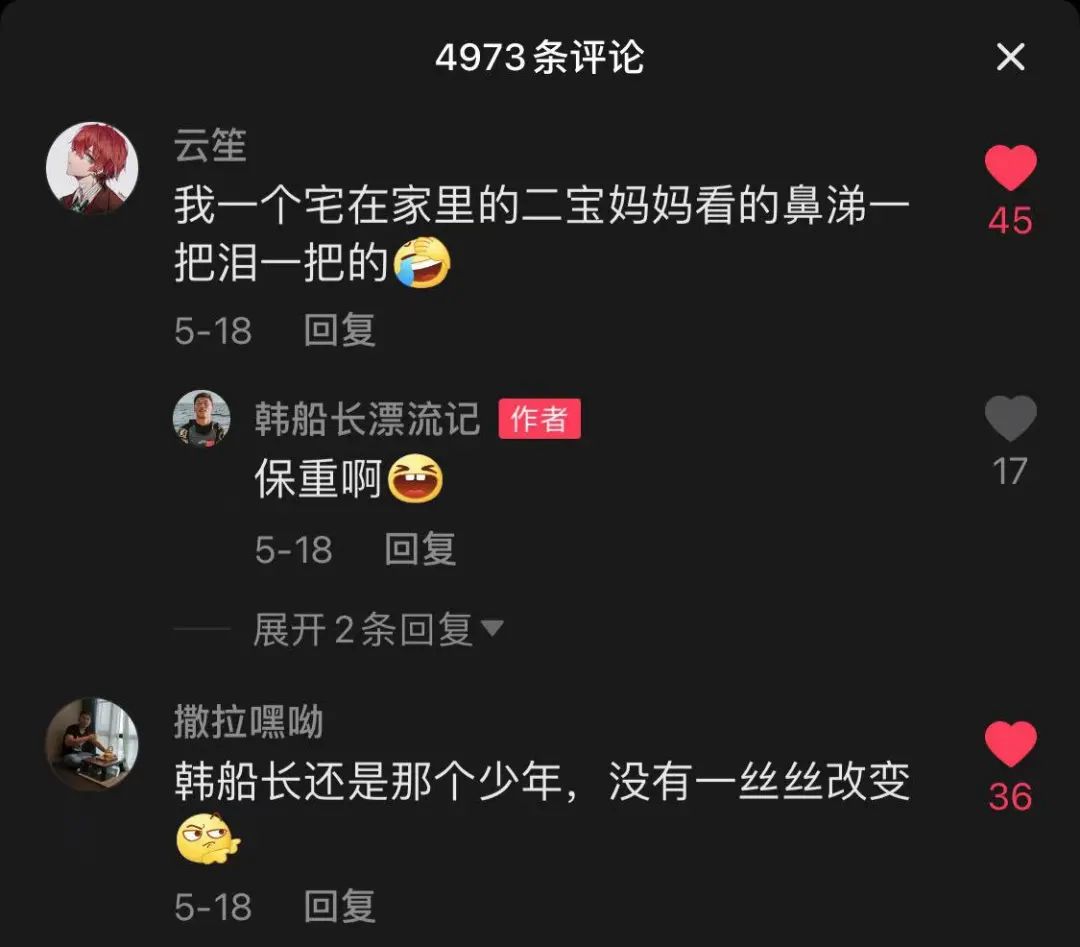
Task: Reply to 韩船长漂流记's comment
Action: [x=420, y=549]
